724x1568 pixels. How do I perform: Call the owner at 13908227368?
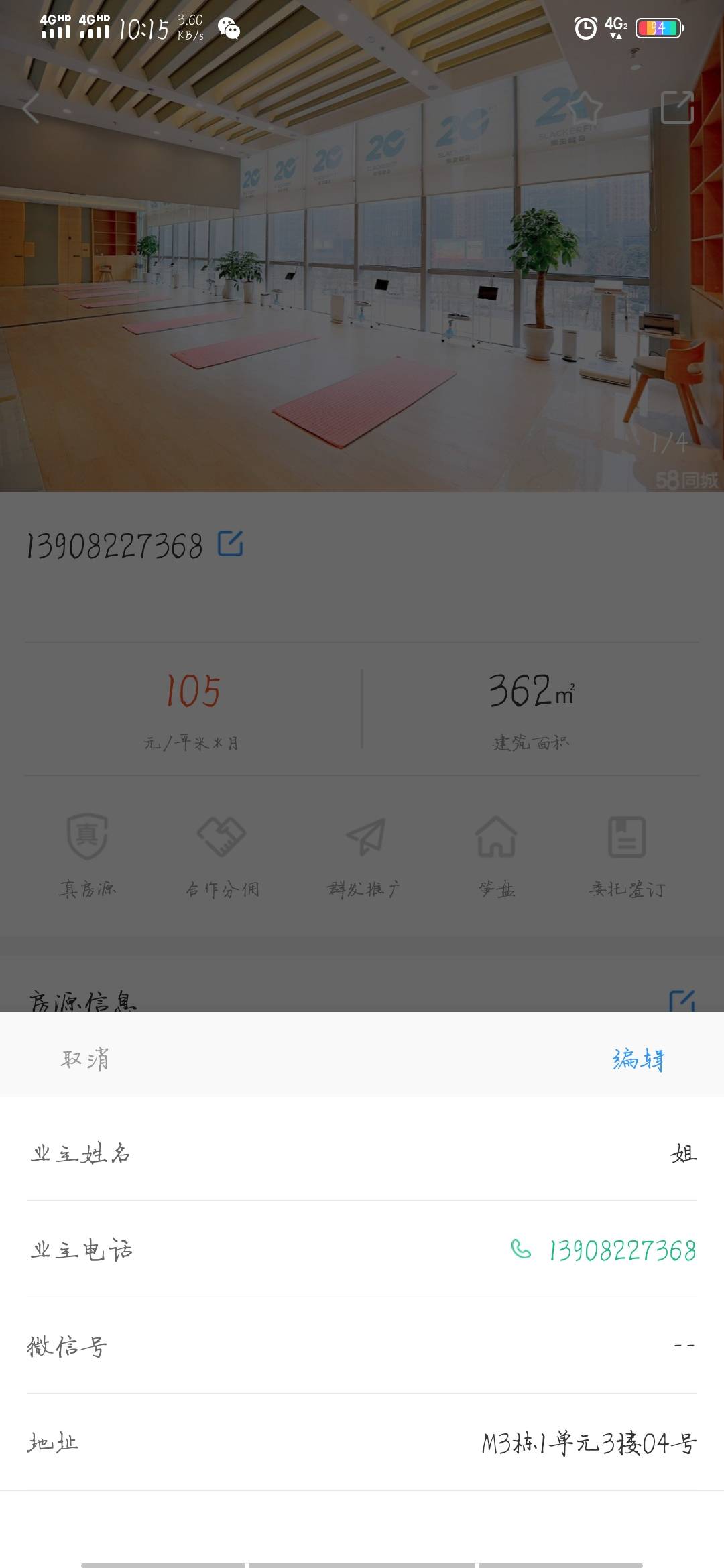click(603, 1250)
